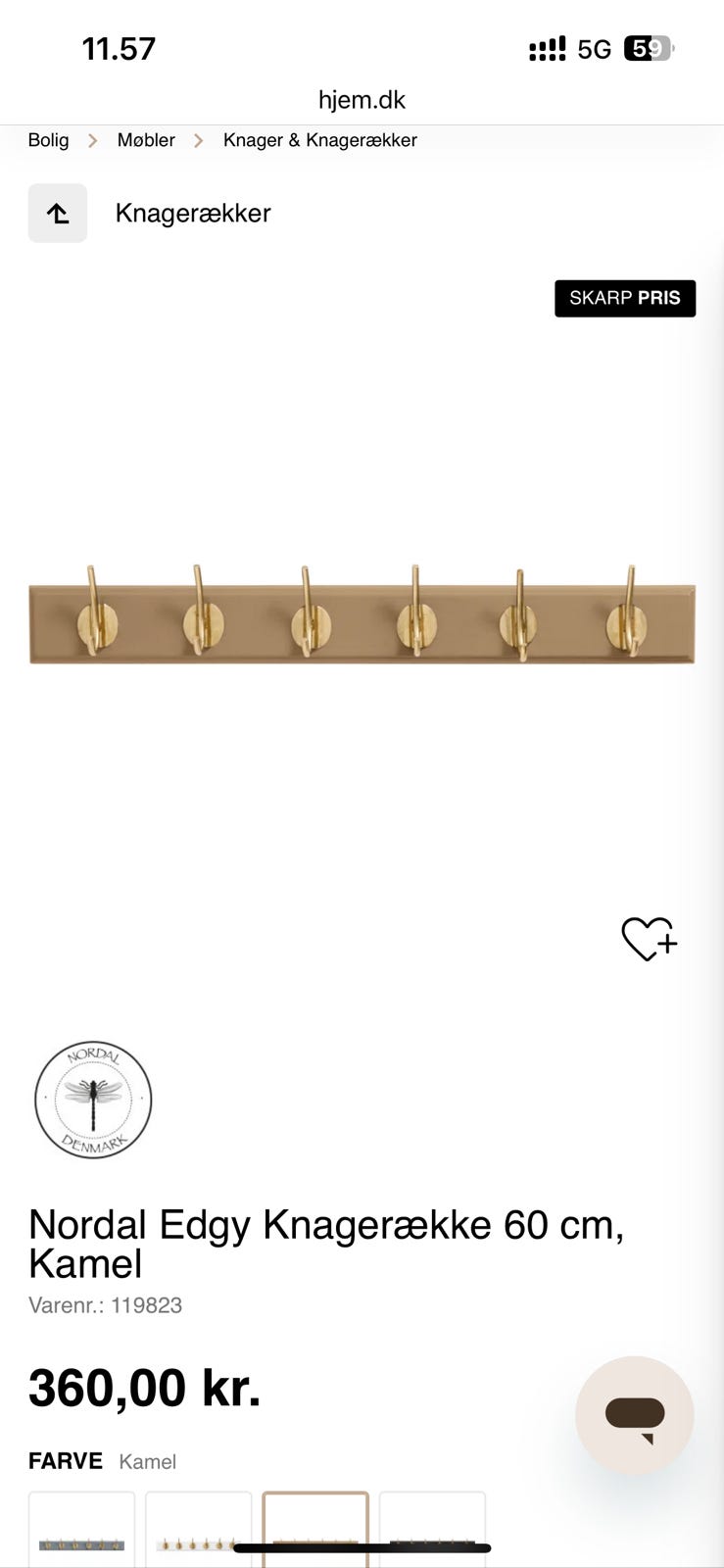Open the chat bubble button
Viewport: 724px width, 1568px height.
(x=635, y=1415)
